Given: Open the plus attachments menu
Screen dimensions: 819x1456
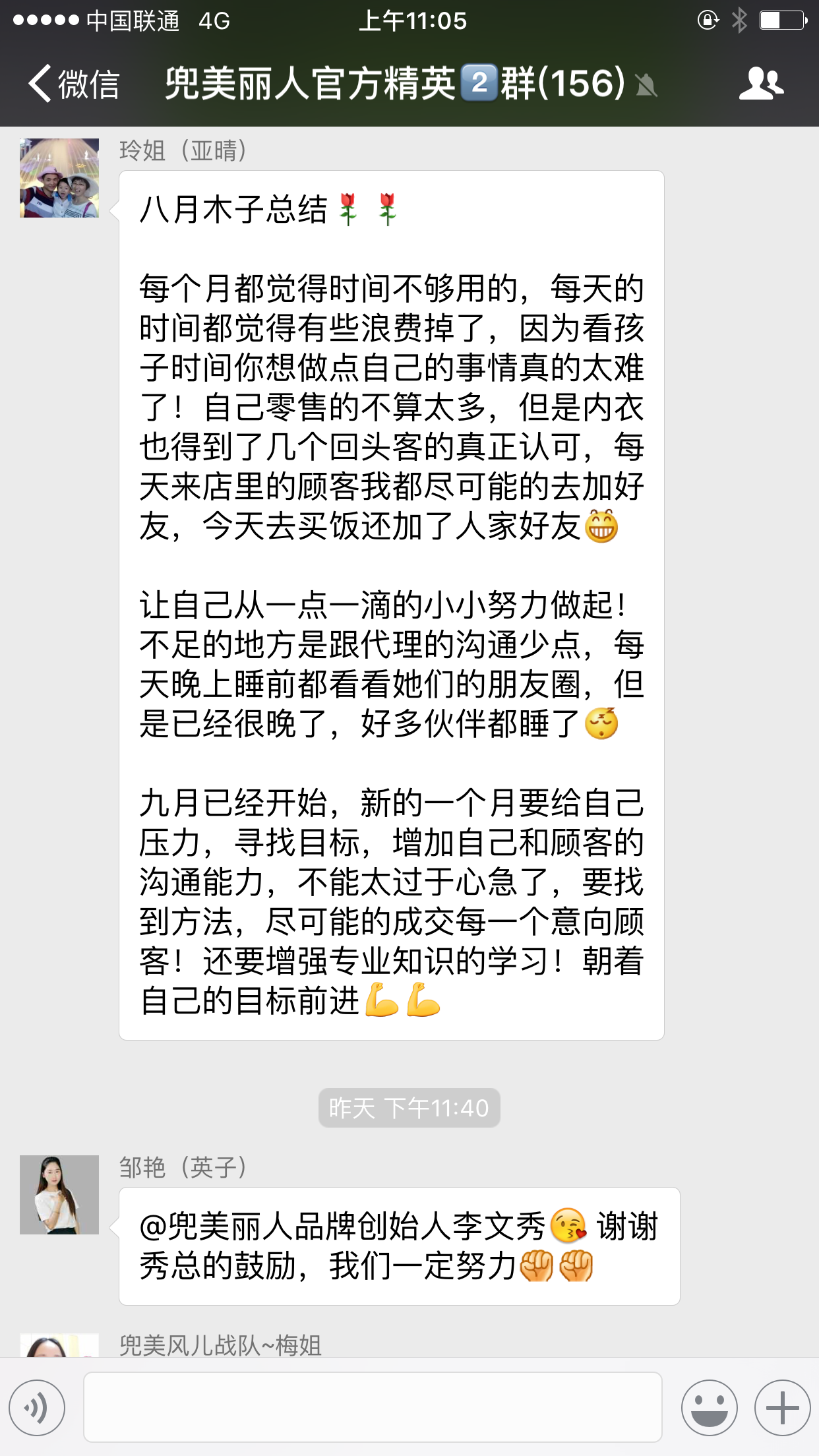Looking at the screenshot, I should coord(782,1408).
